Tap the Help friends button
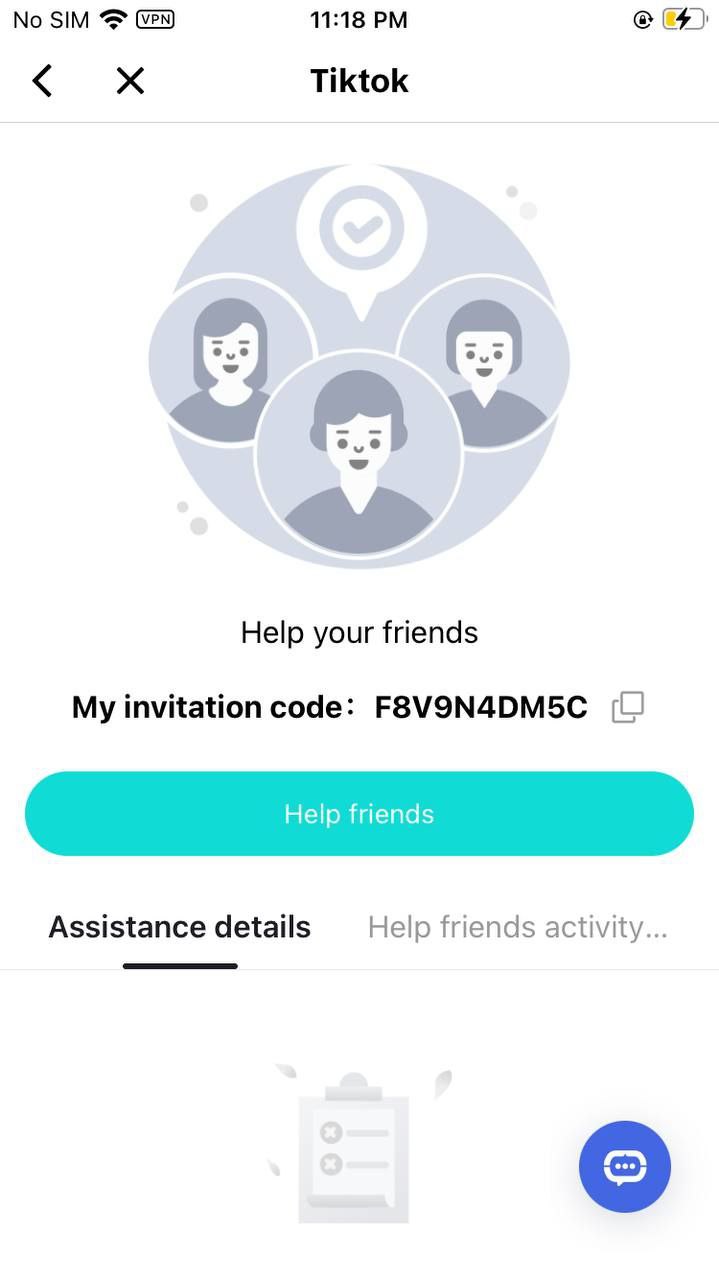 [359, 813]
